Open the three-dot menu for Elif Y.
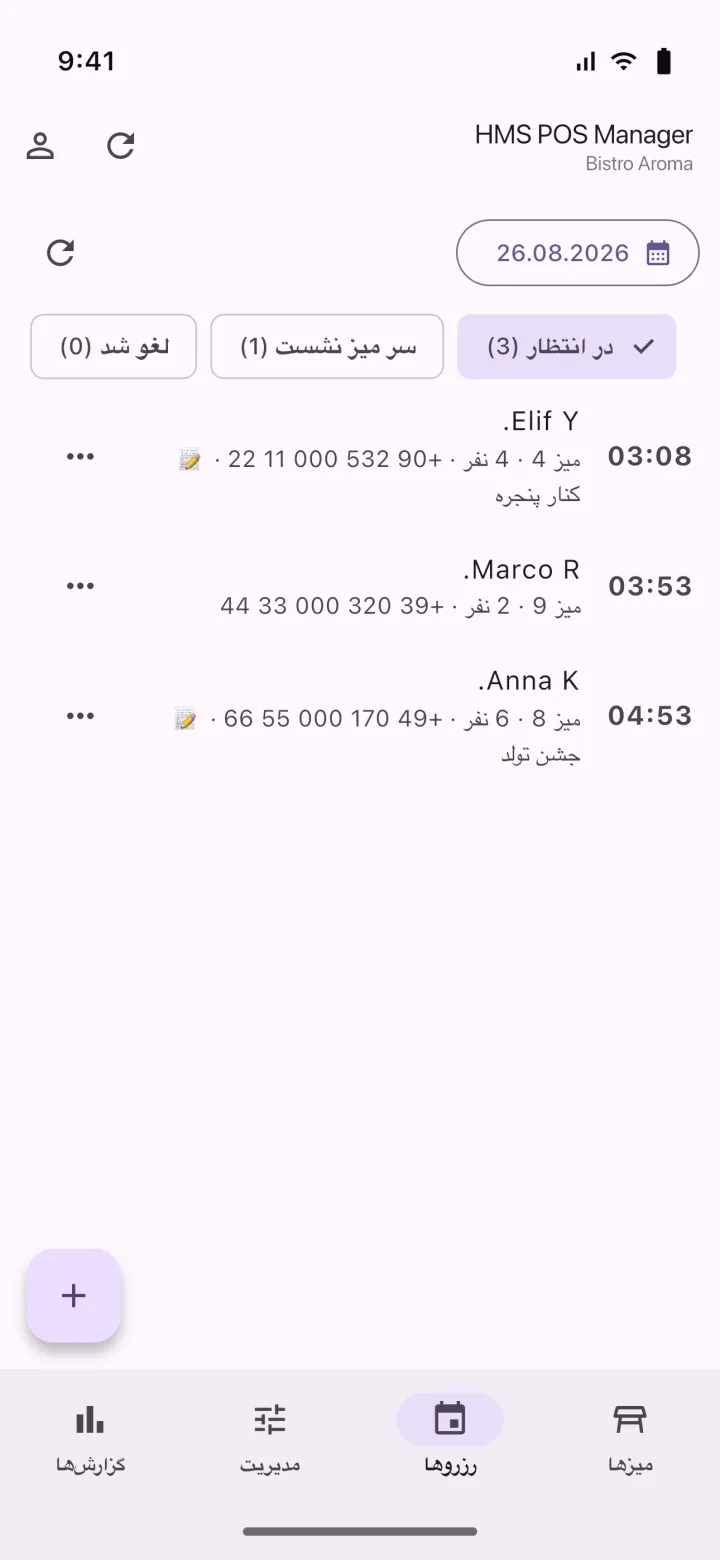 click(x=80, y=457)
